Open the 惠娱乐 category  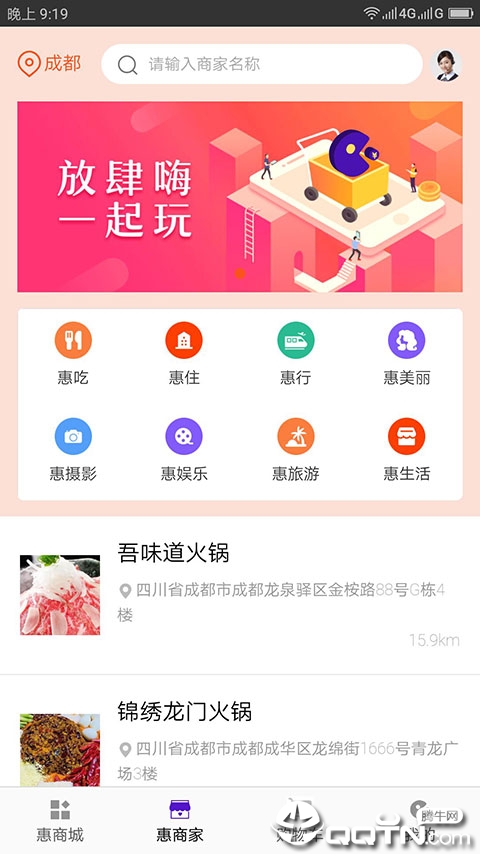point(184,449)
